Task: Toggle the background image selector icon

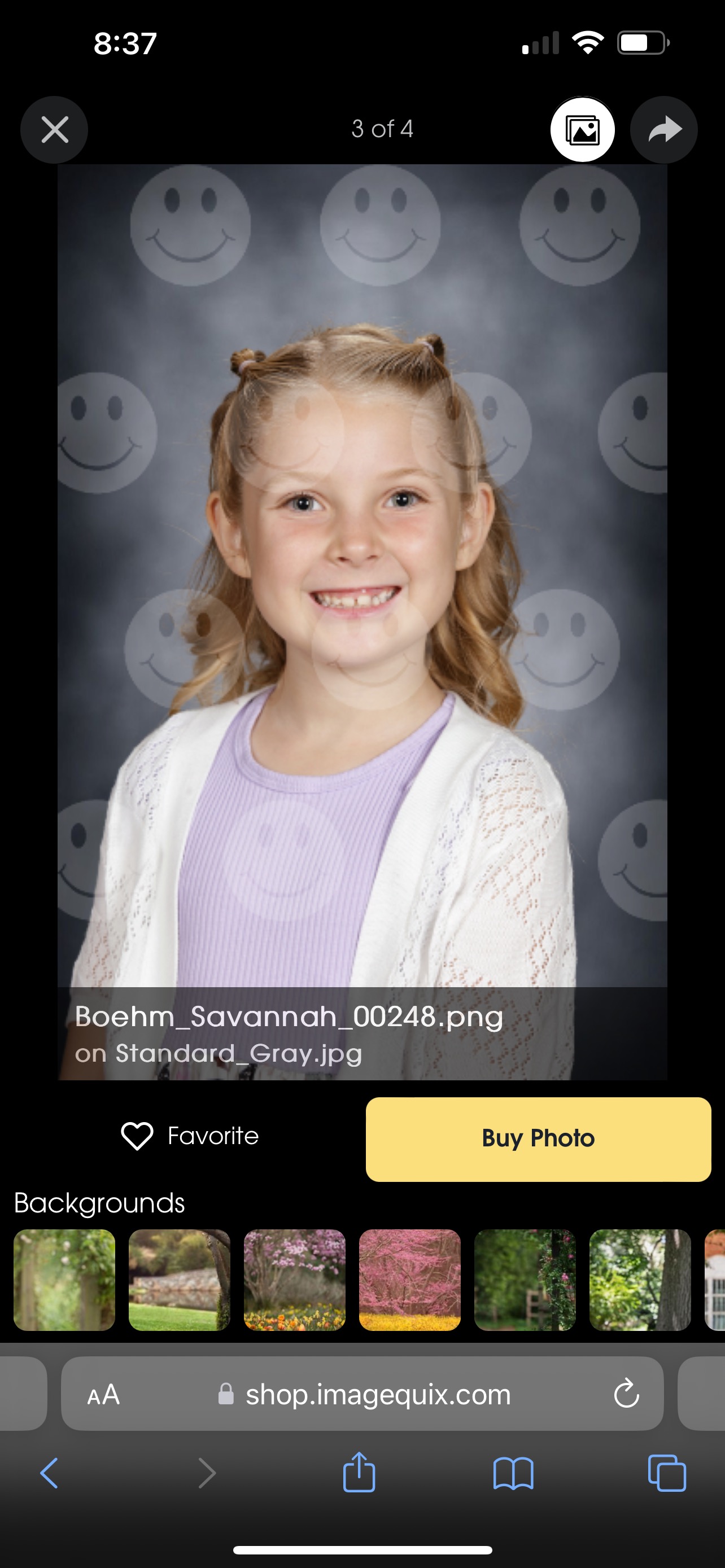Action: (x=583, y=130)
